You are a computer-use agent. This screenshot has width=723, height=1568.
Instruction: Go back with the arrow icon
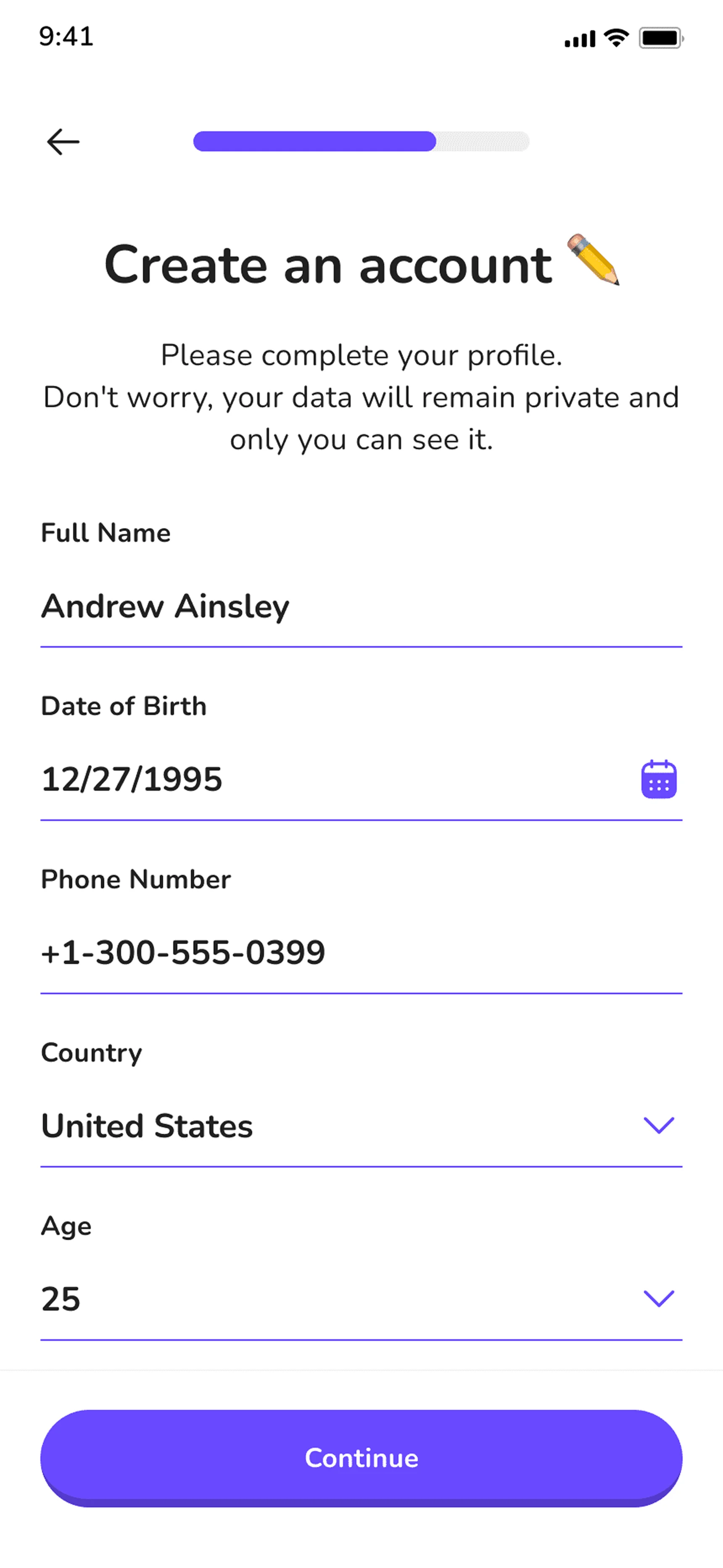63,142
